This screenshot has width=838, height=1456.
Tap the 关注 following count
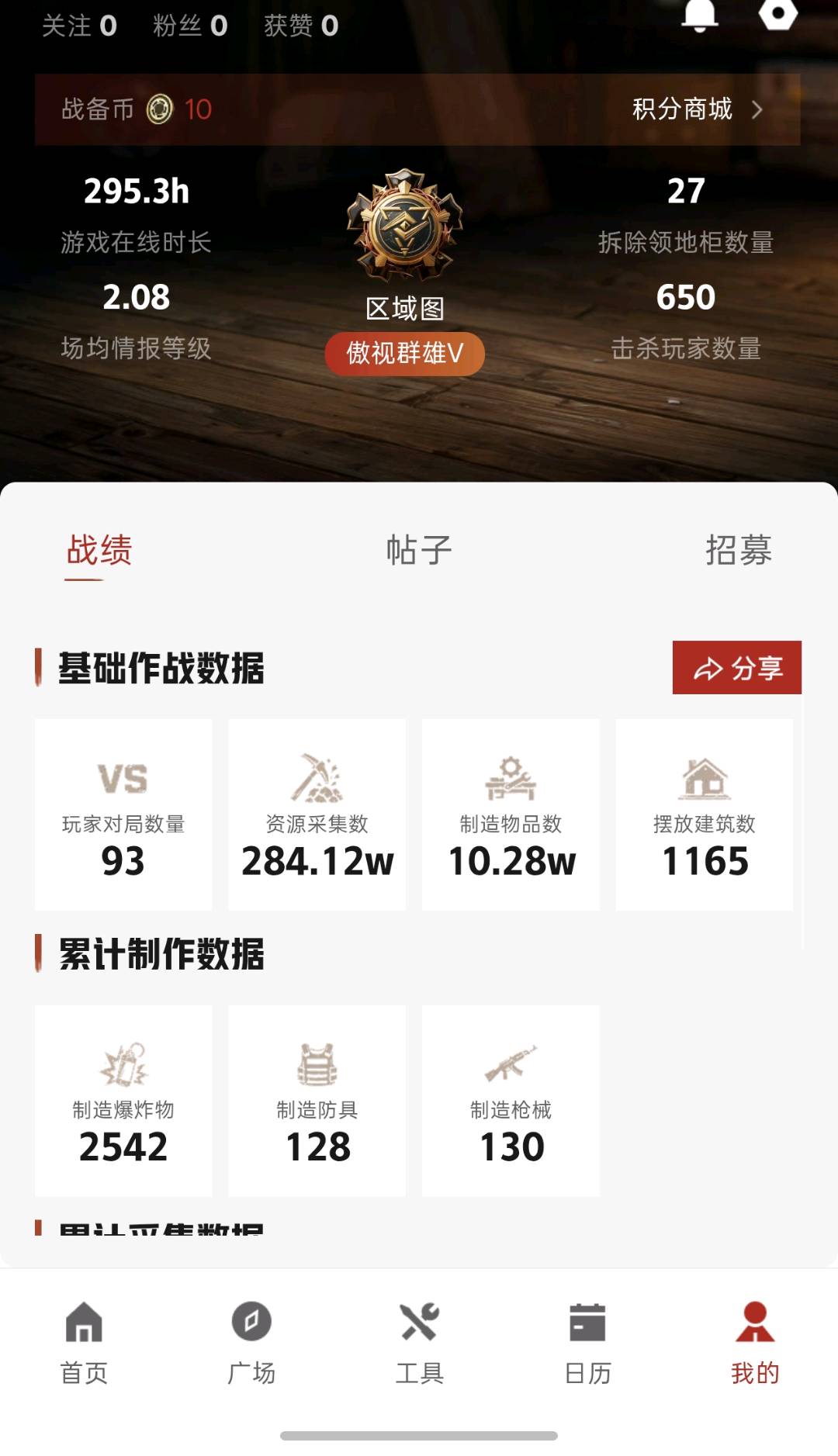coord(79,26)
